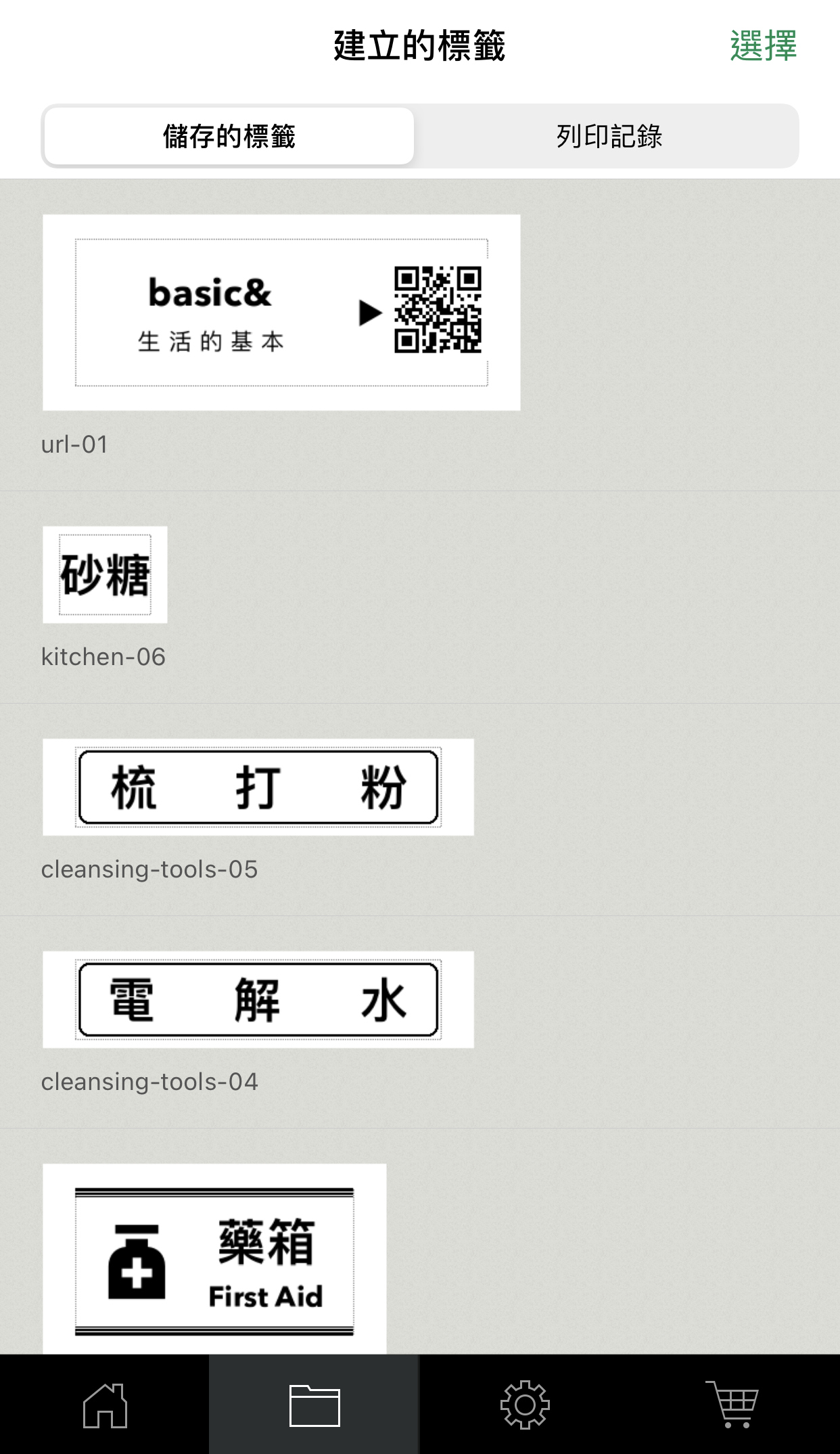This screenshot has height=1454, width=840.
Task: Switch to the 儲存的標籤 tab
Action: 229,136
